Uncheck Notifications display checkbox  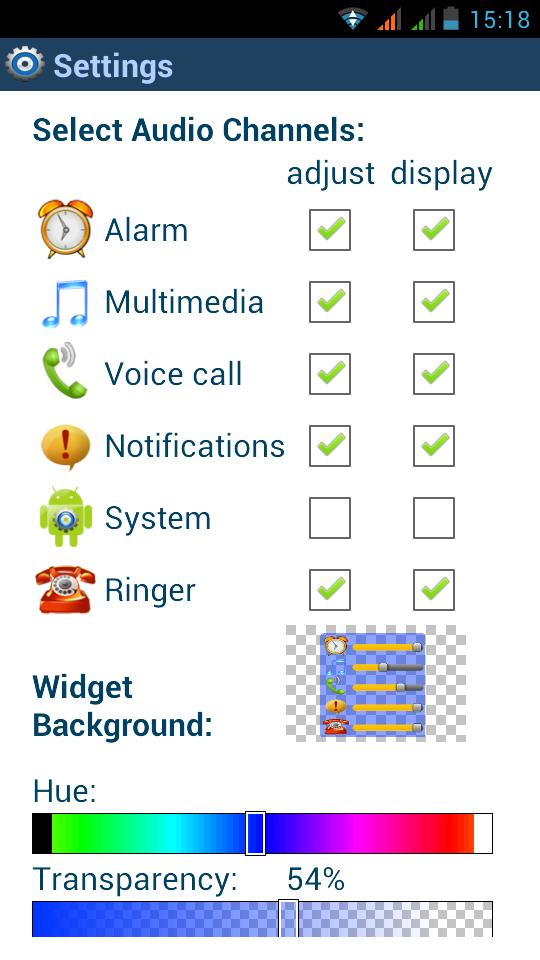434,446
